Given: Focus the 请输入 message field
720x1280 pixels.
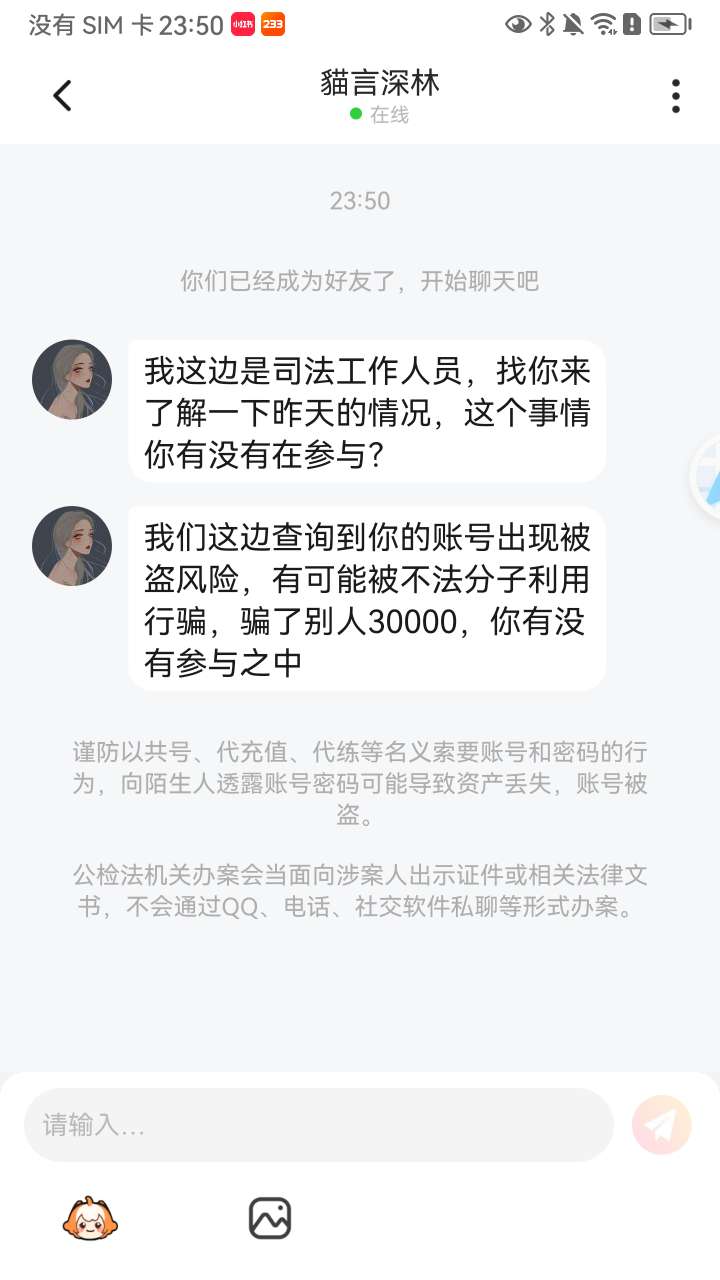Looking at the screenshot, I should [x=318, y=1125].
